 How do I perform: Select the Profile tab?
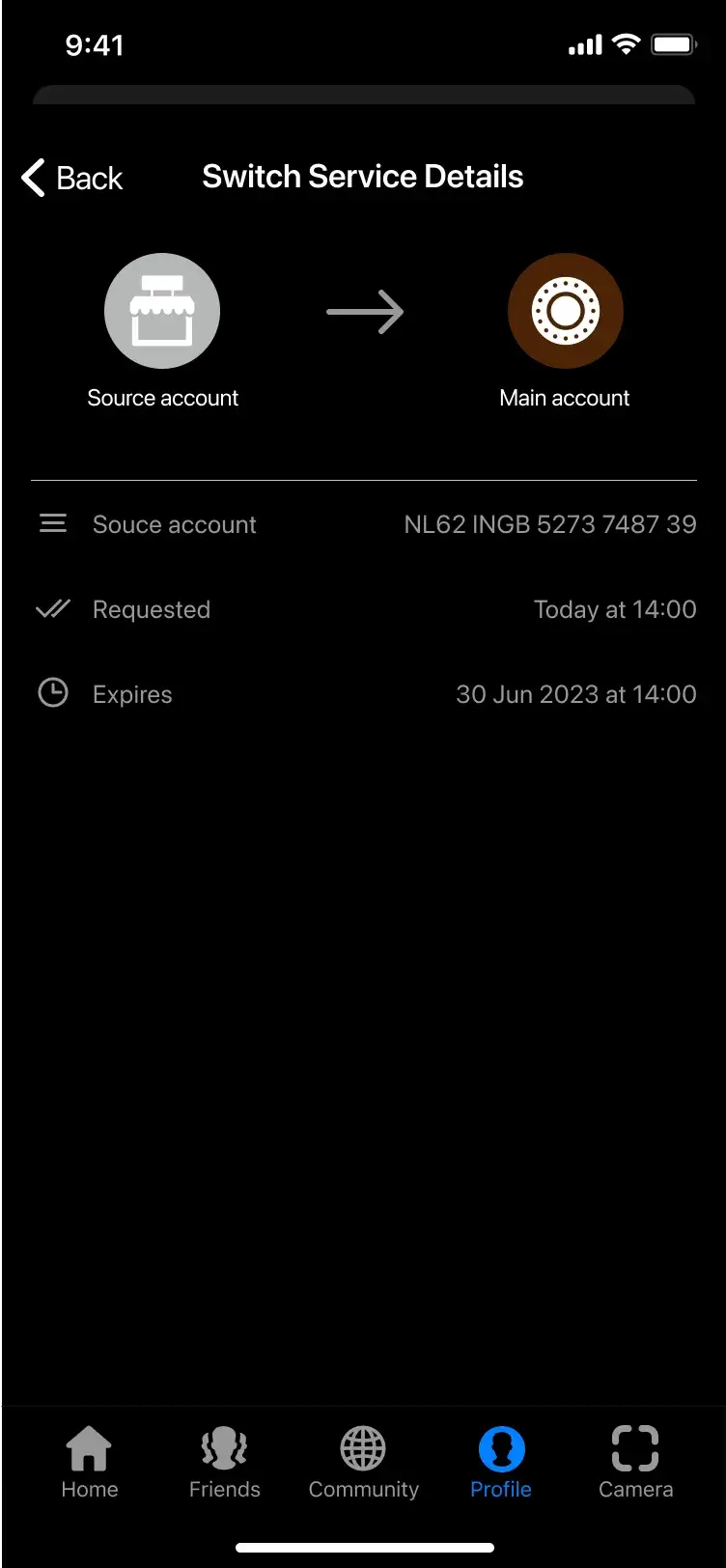pos(501,1463)
